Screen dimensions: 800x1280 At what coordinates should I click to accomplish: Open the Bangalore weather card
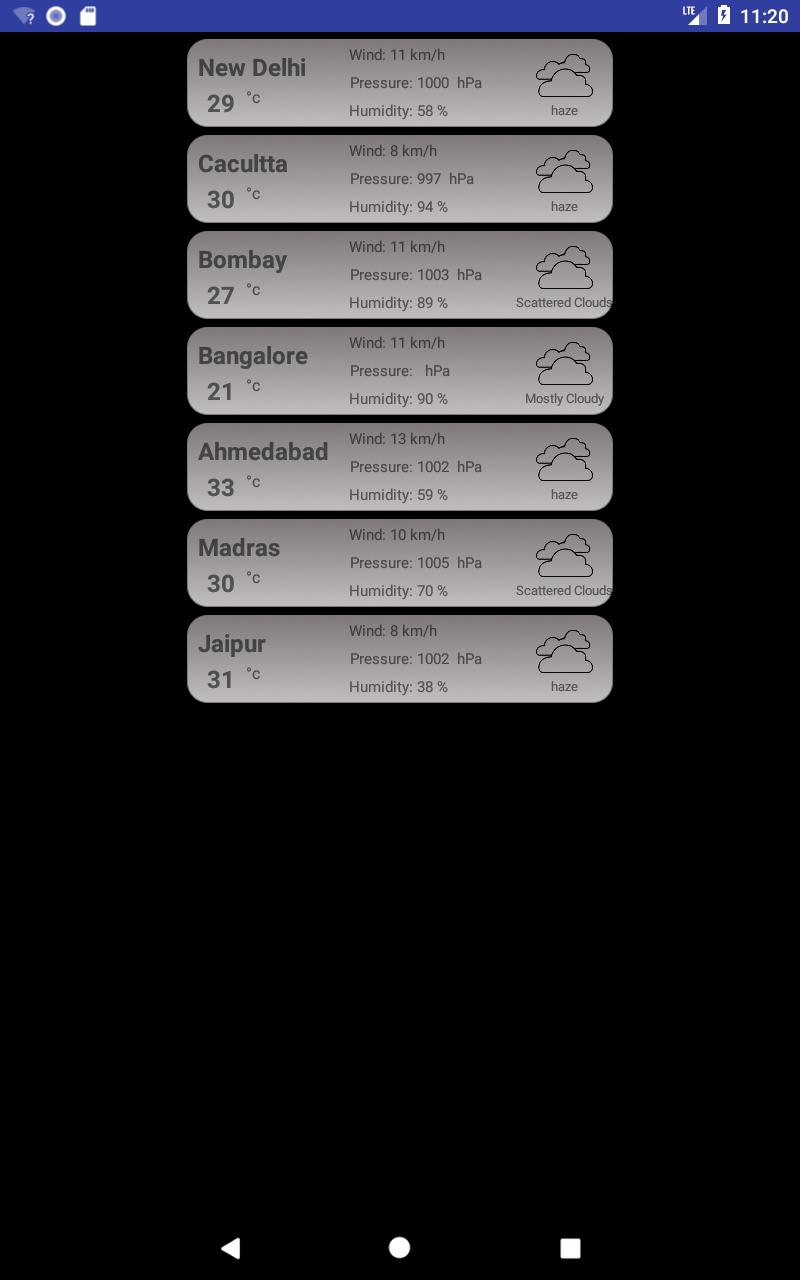pos(399,371)
